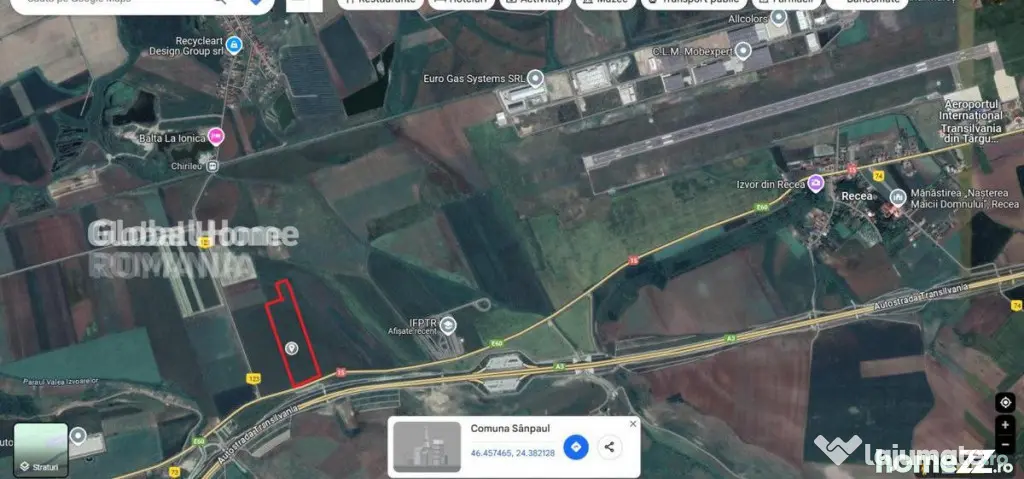Select the Balta La Ionica place marker

216,137
